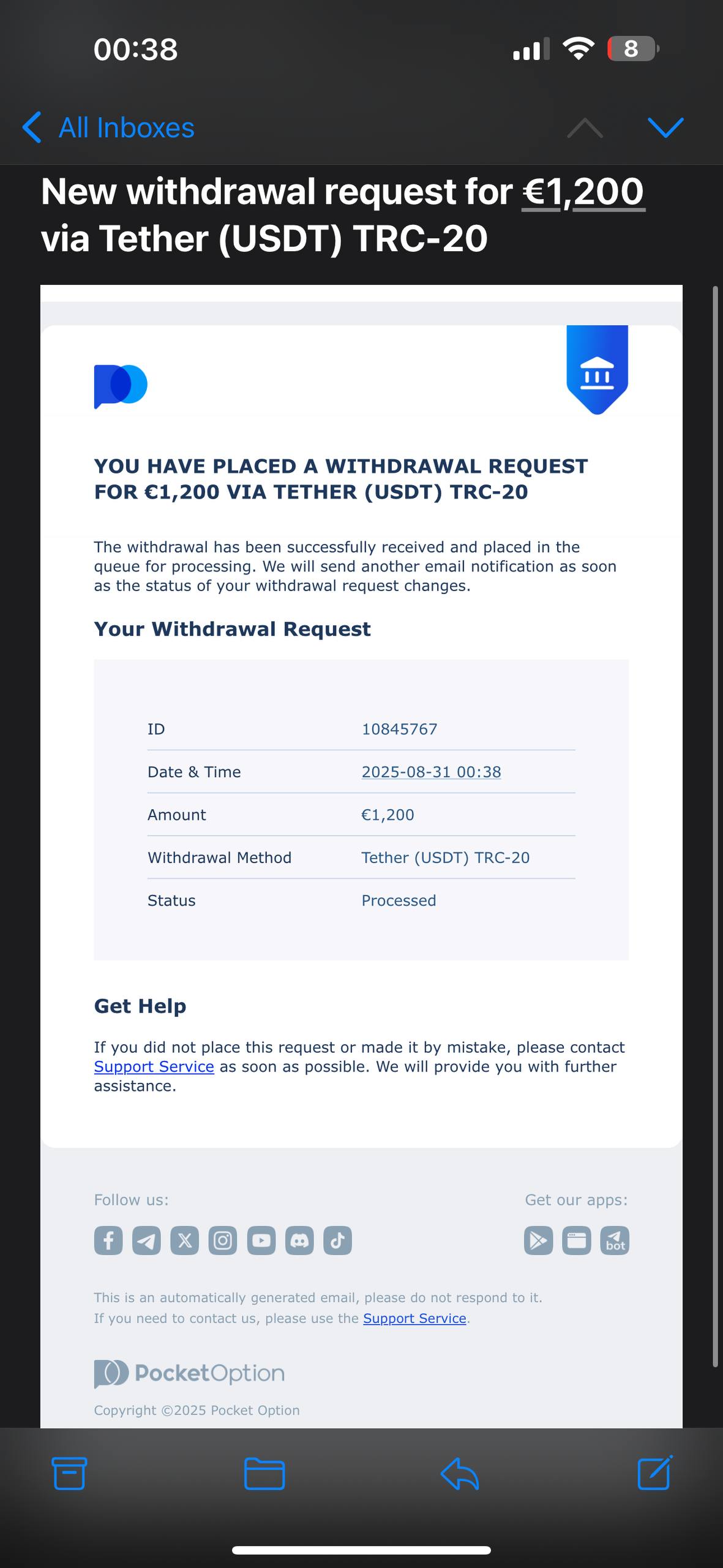Move this email to a folder
Image resolution: width=723 pixels, height=1568 pixels.
point(264,1473)
